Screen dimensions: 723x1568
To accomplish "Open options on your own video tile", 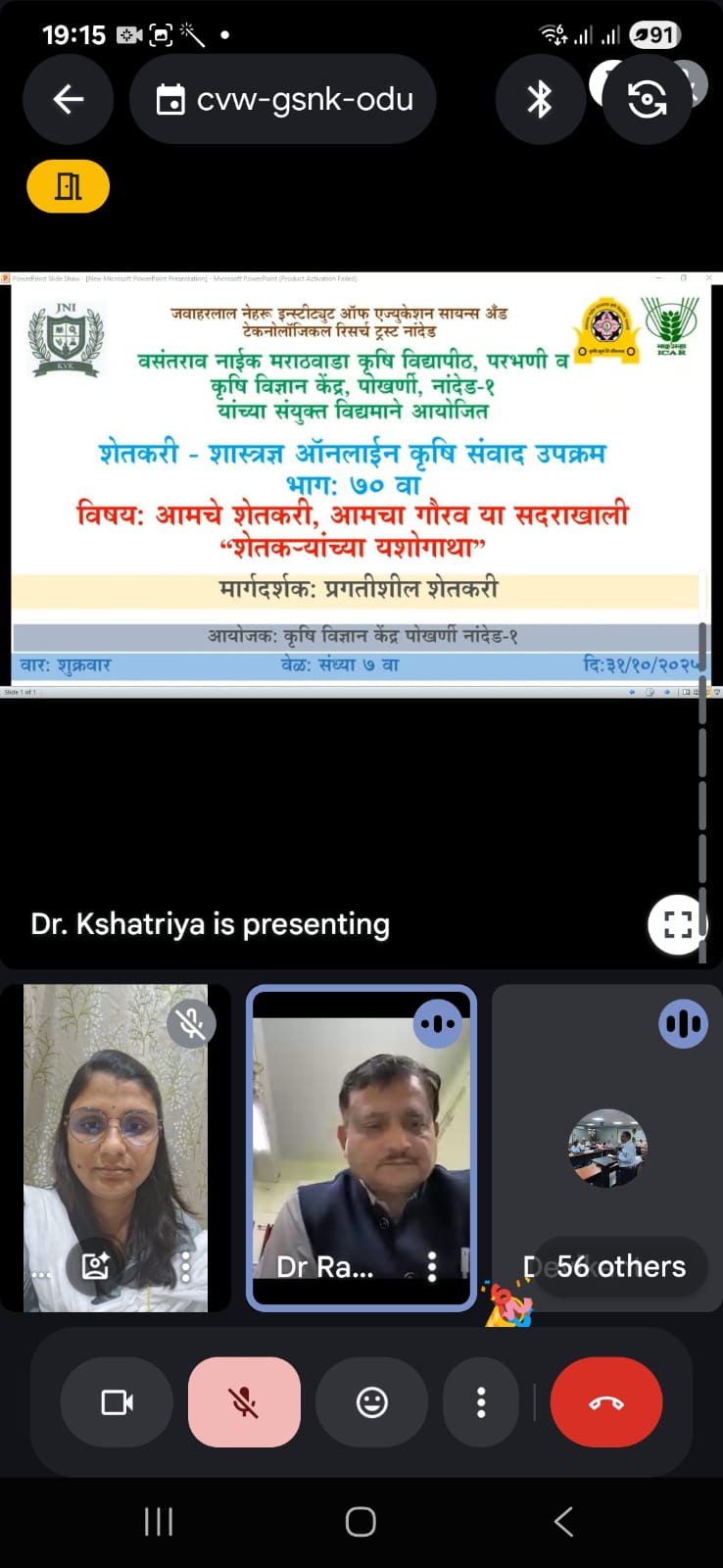I will (x=186, y=1266).
